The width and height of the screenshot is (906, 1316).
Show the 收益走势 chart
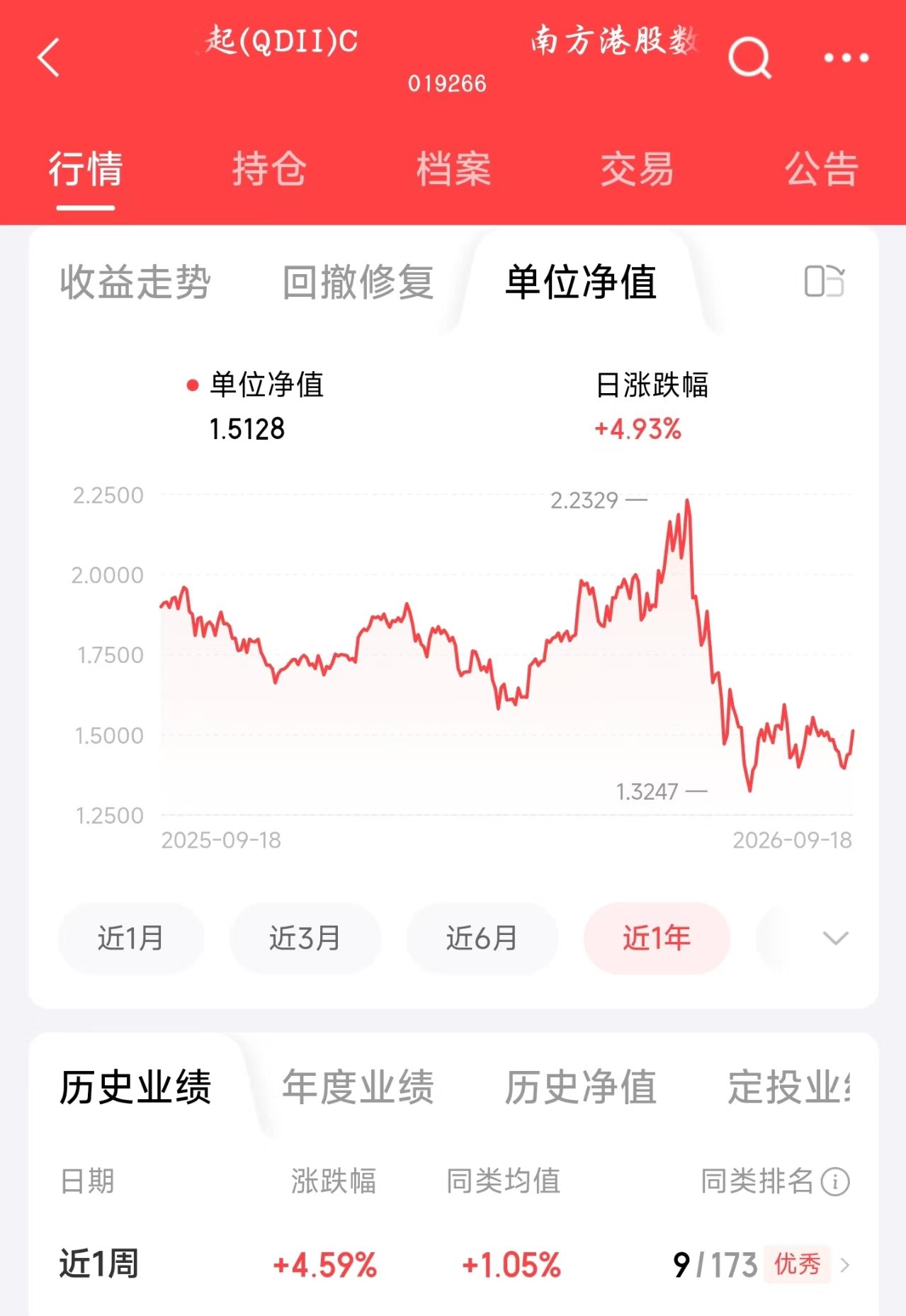pos(135,282)
